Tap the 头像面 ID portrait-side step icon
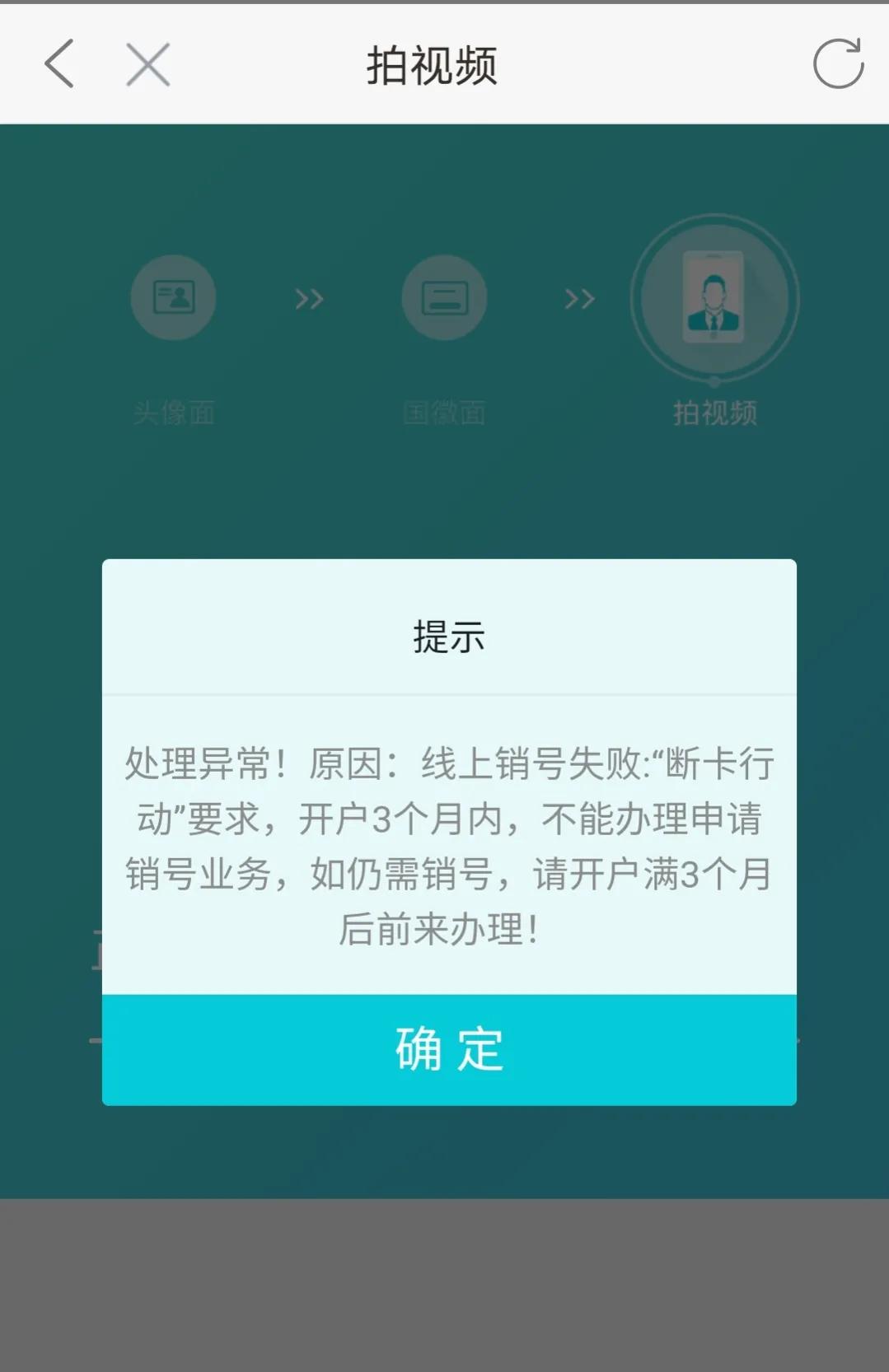Screen dimensions: 889x1372 pos(173,297)
